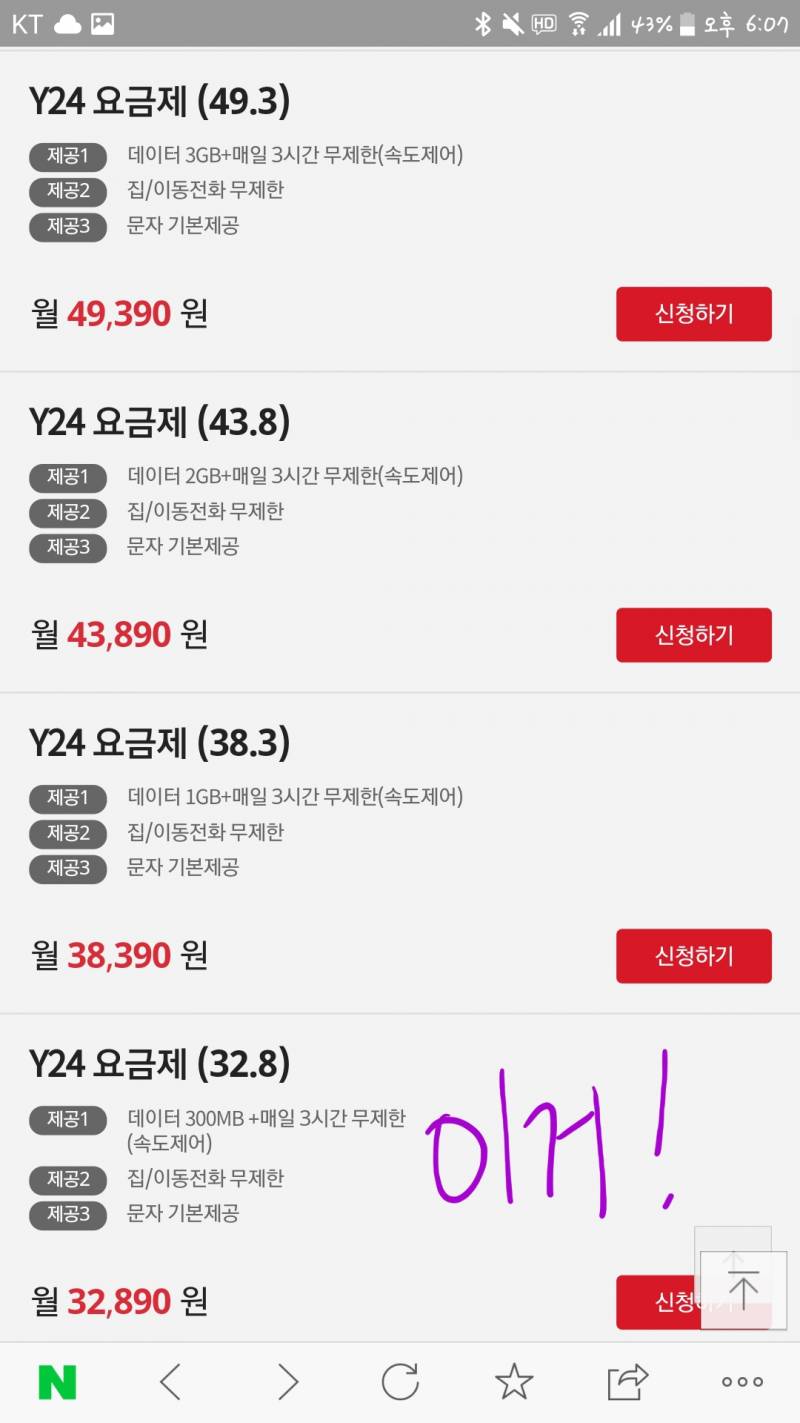Screen dimensions: 800x1423
Task: Click the back navigation arrow
Action: click(x=171, y=1382)
